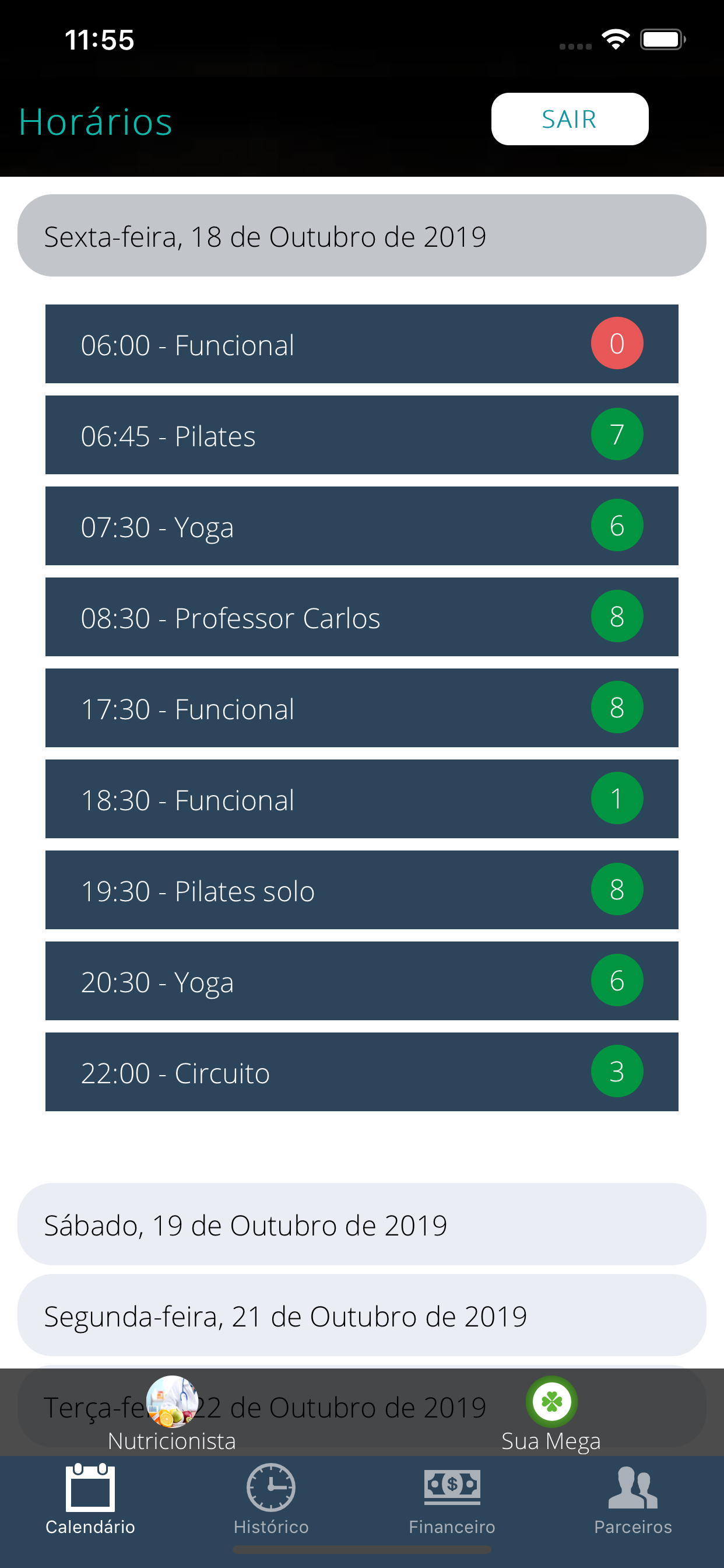Expand Sábado, 19 de Outubro schedule

(361, 1224)
